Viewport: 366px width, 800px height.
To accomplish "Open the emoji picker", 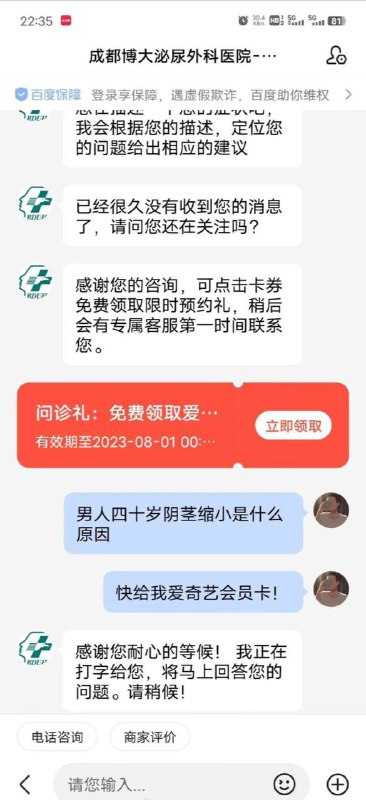I will [x=284, y=783].
